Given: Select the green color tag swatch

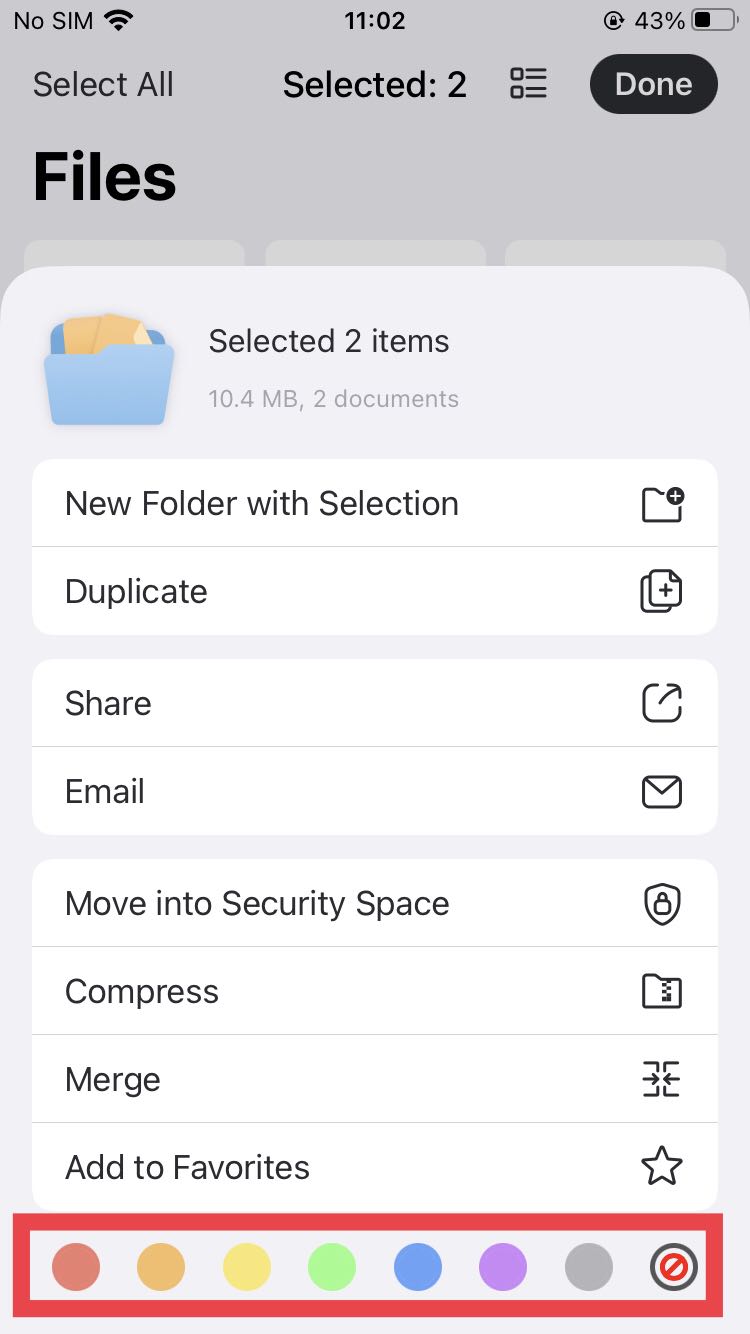Looking at the screenshot, I should (x=332, y=1266).
